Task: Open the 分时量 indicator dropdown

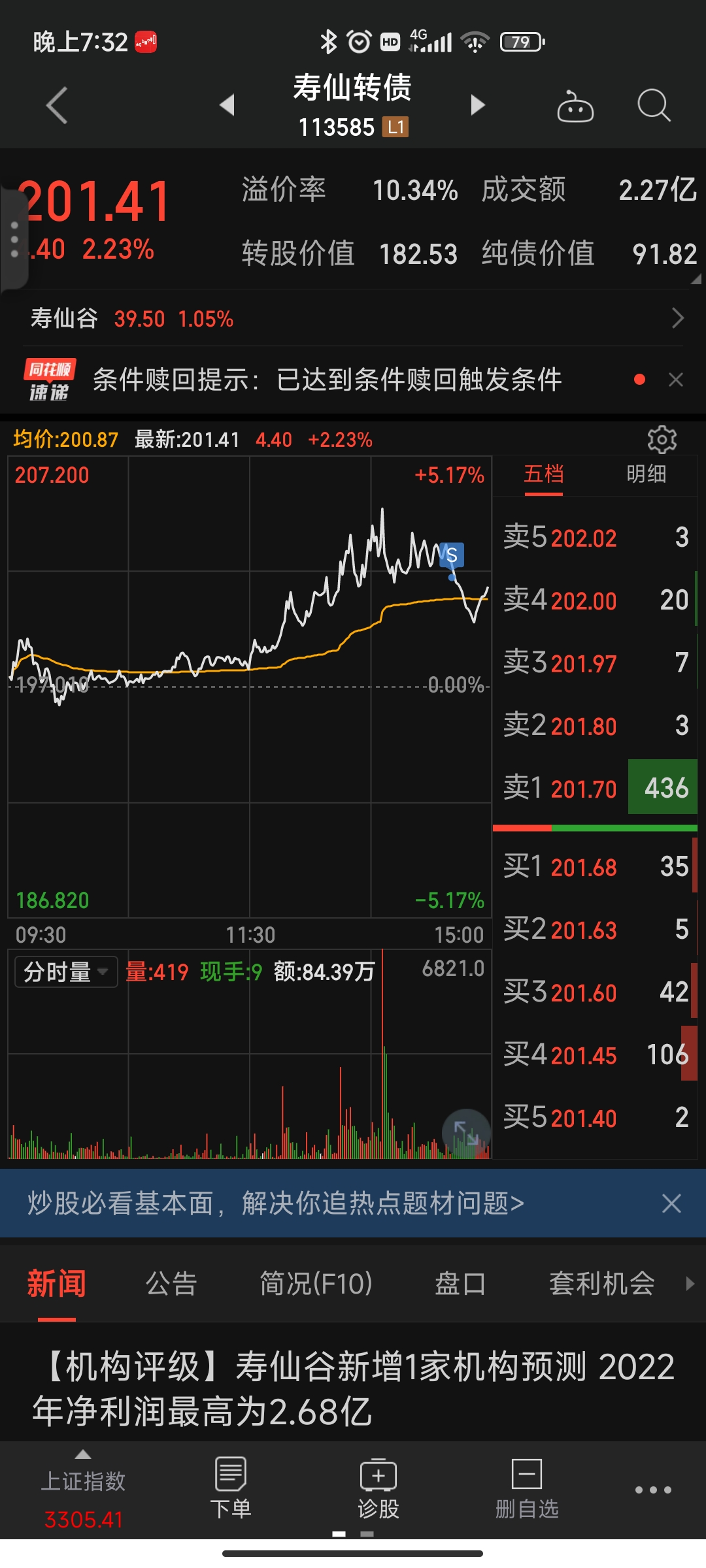Action: tap(66, 972)
